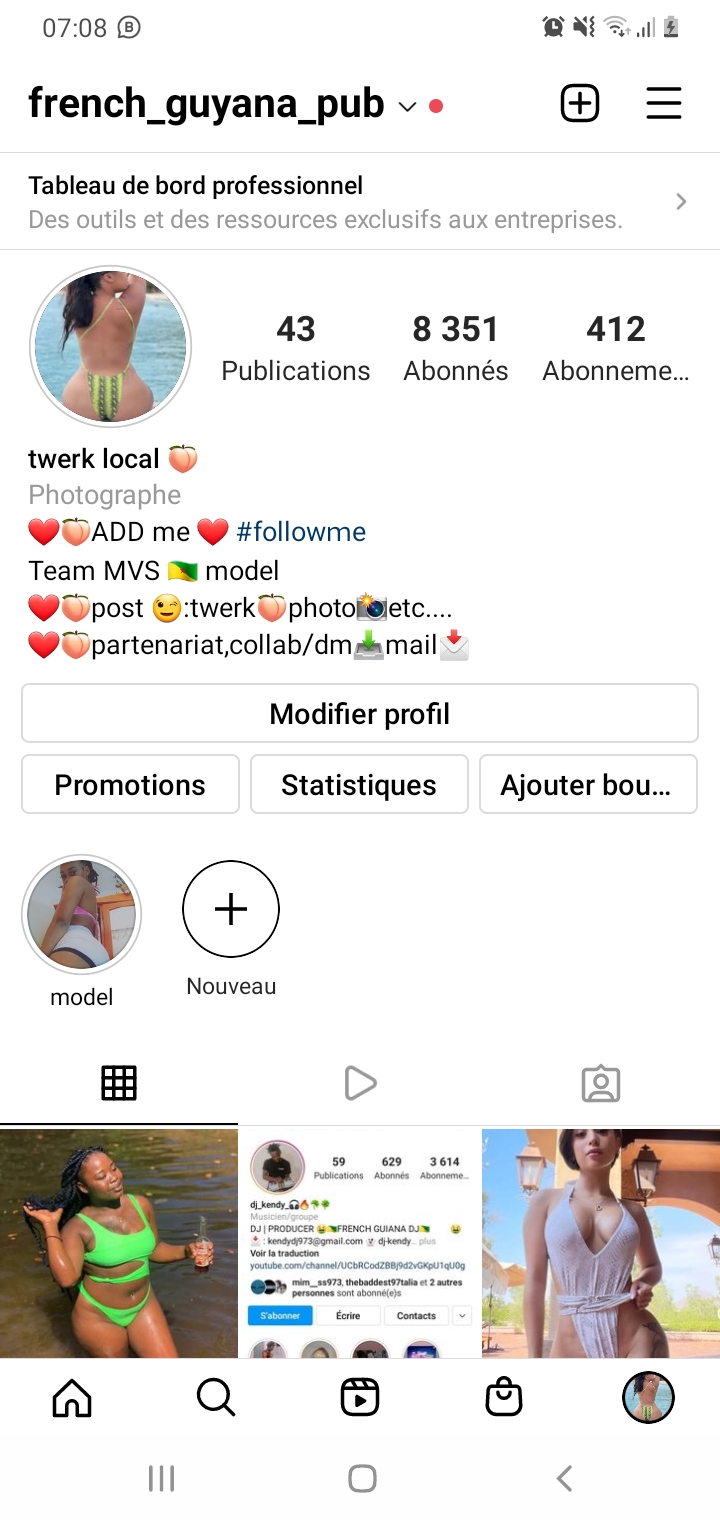Open the dj_kendy profile screenshot post

pos(360,1243)
